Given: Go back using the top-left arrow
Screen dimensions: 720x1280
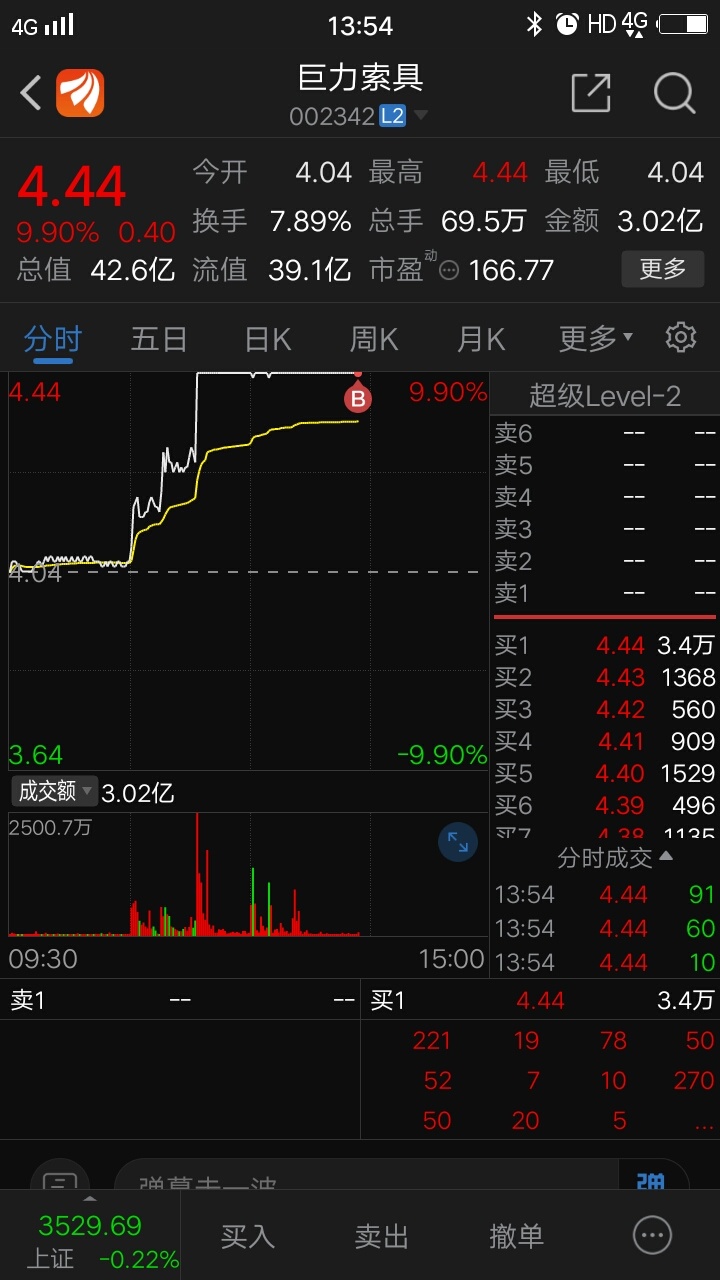Looking at the screenshot, I should tap(31, 94).
